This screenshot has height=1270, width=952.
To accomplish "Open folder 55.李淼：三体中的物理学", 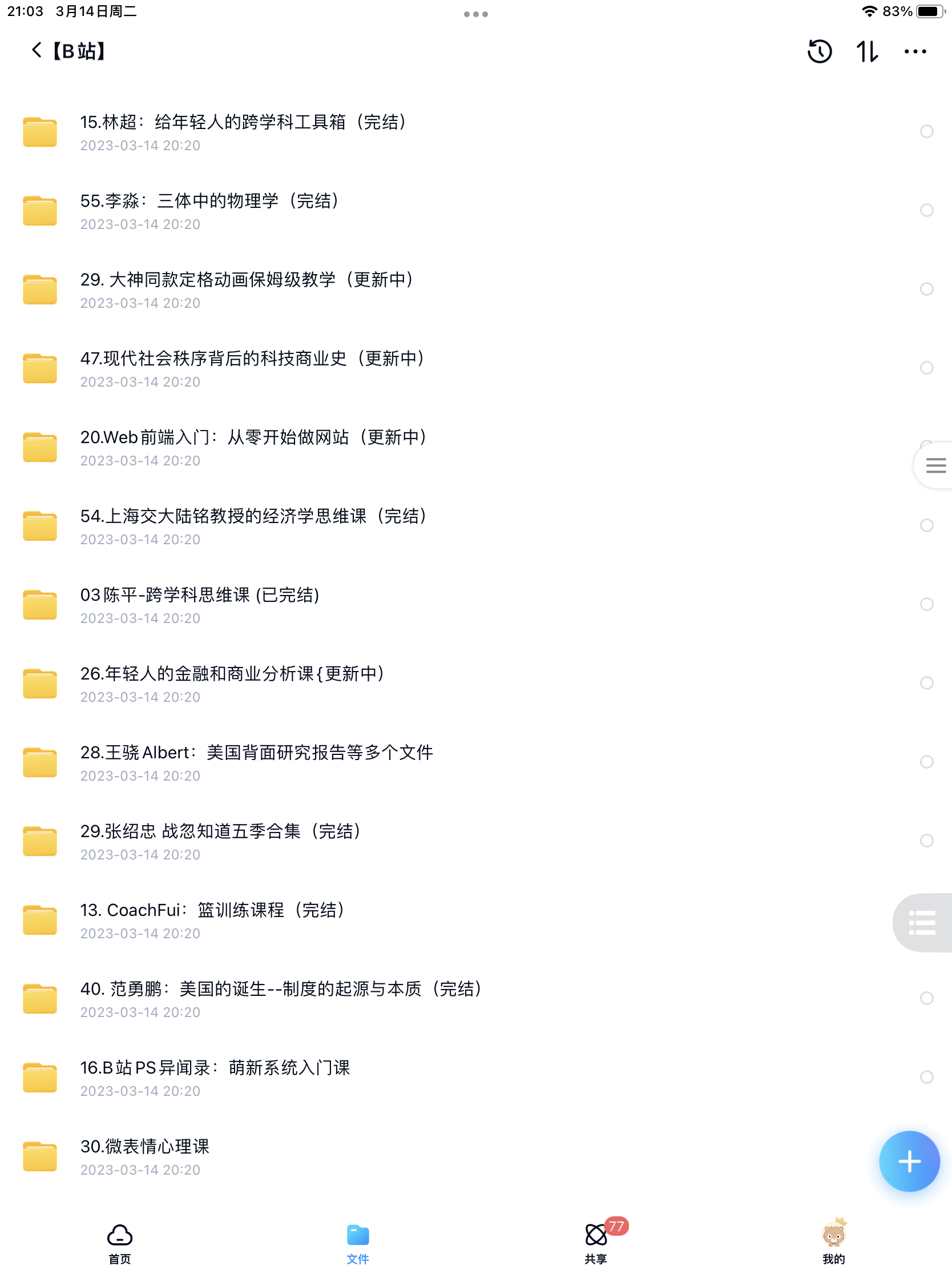I will pos(211,211).
